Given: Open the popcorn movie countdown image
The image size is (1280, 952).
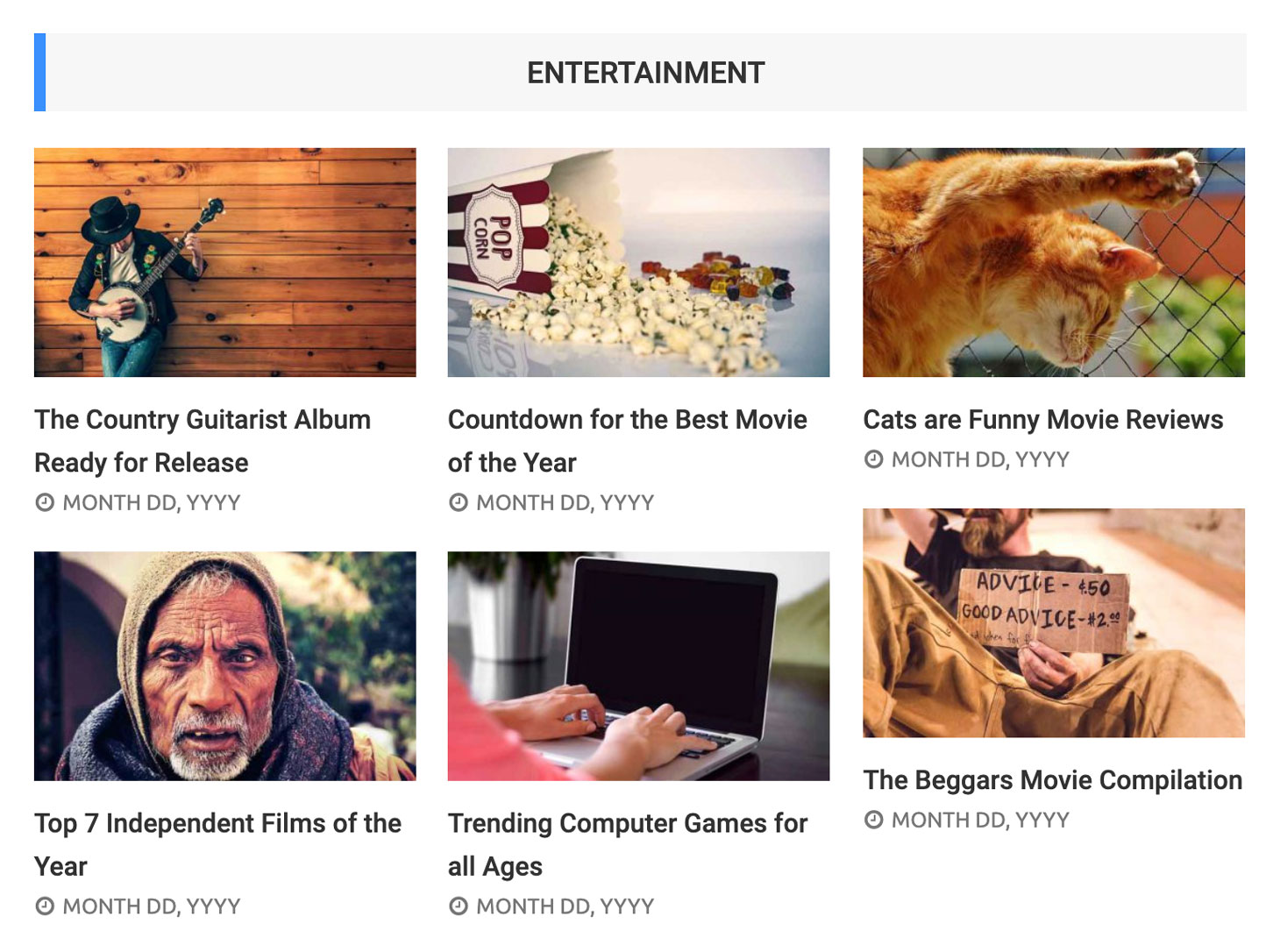Looking at the screenshot, I should [638, 262].
